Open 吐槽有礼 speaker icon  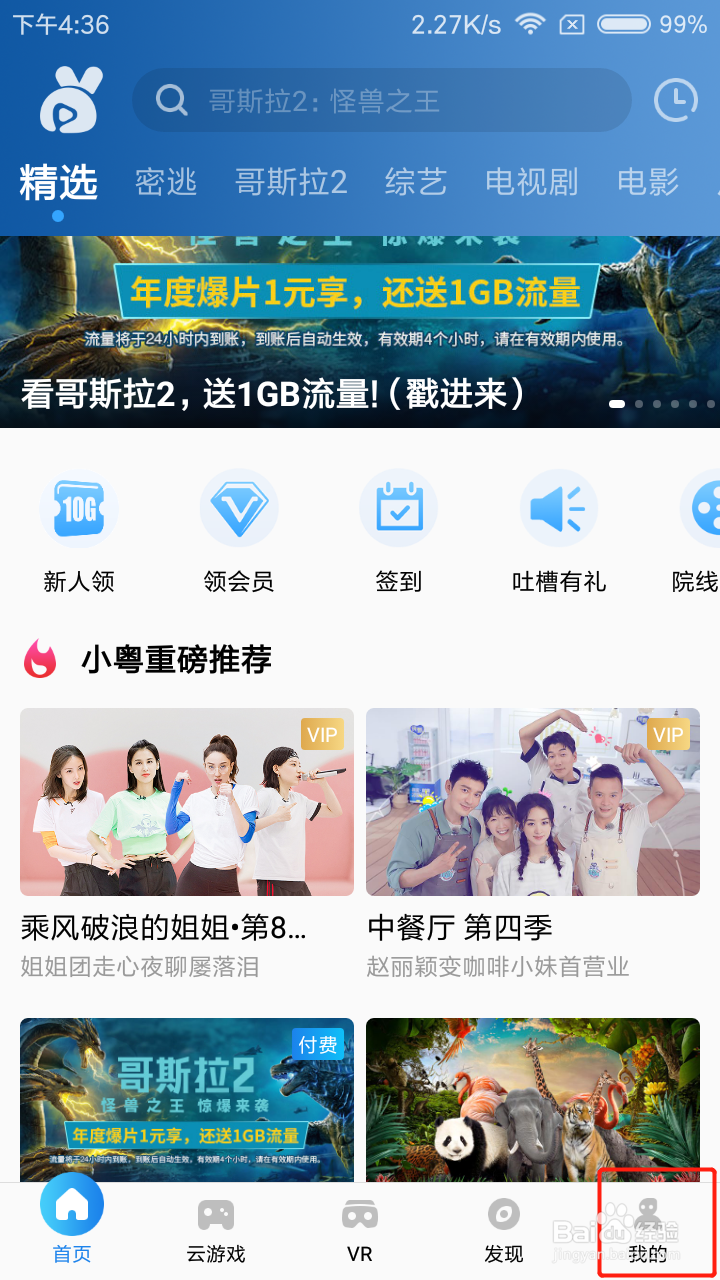tap(559, 508)
